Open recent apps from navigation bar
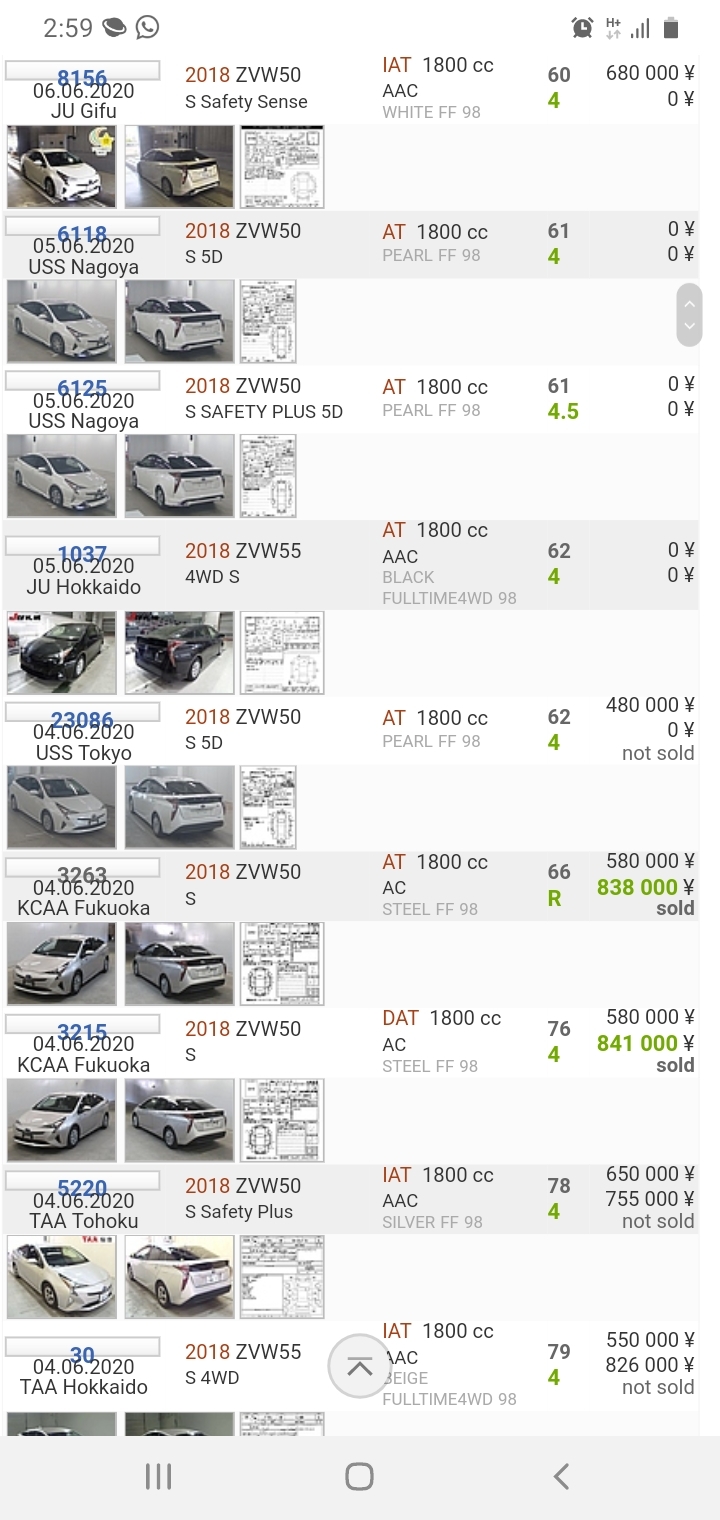The image size is (720, 1520). click(158, 1476)
